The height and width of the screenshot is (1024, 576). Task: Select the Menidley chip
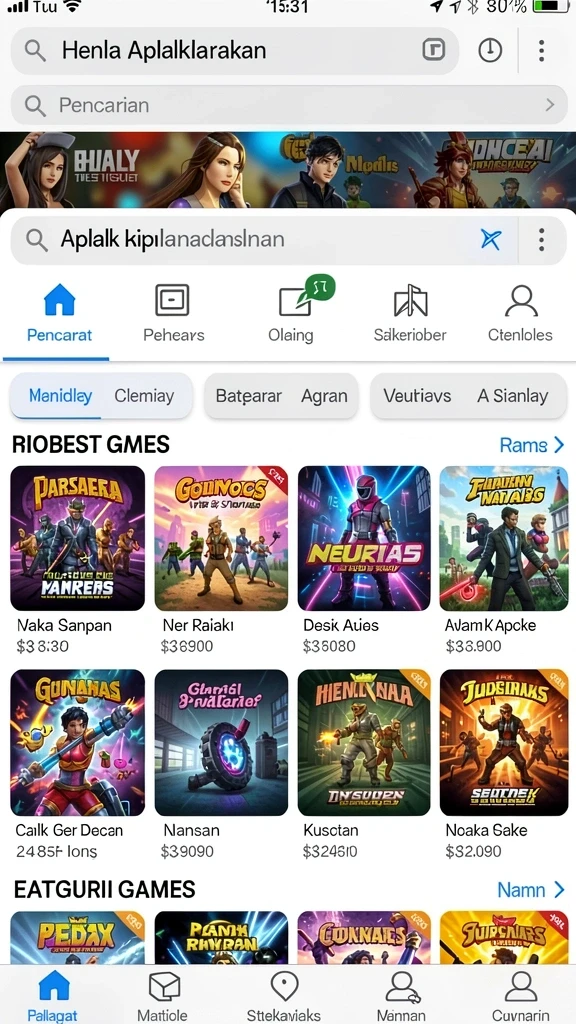60,396
